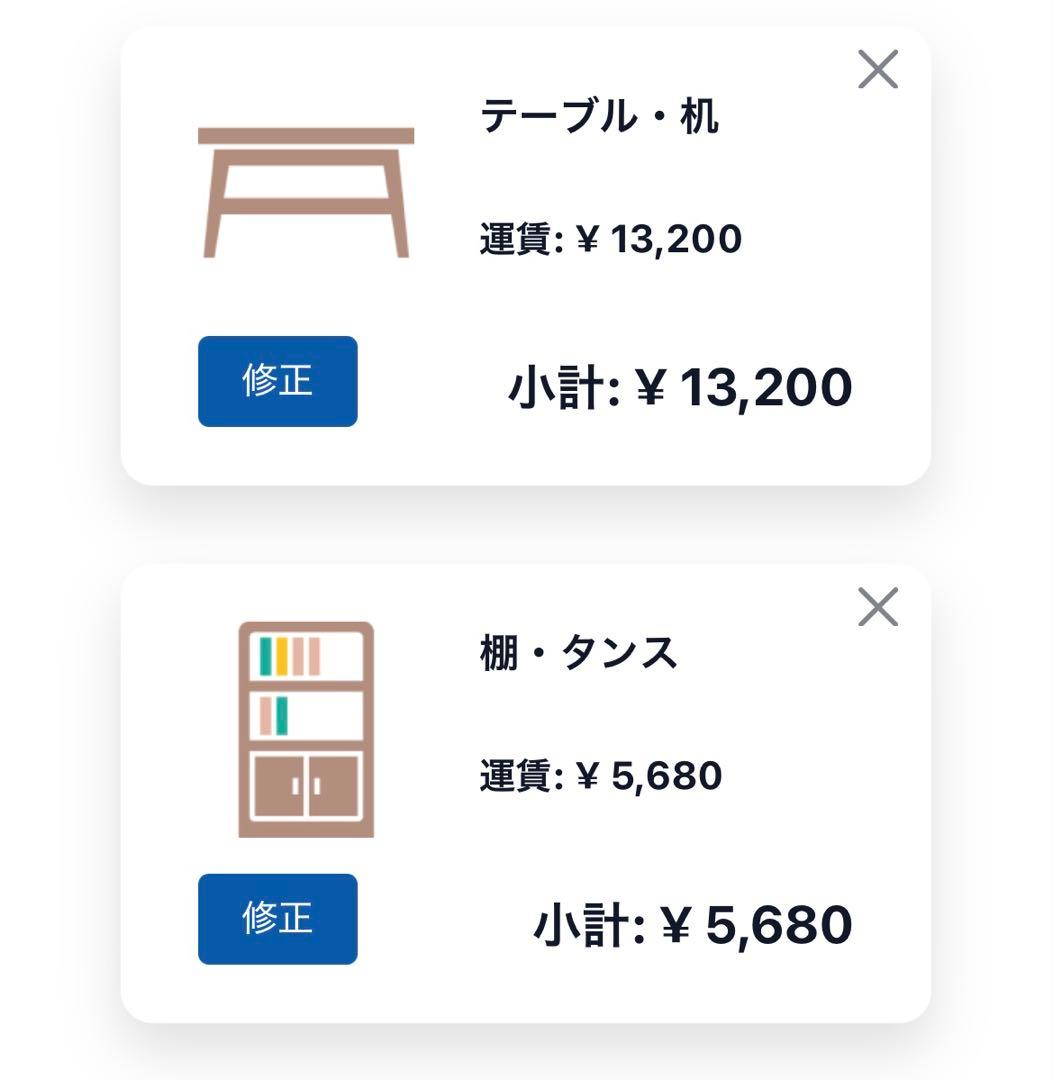Screen dimensions: 1053x1080
Task: Remove the テーブル・机 item card
Action: [878, 70]
